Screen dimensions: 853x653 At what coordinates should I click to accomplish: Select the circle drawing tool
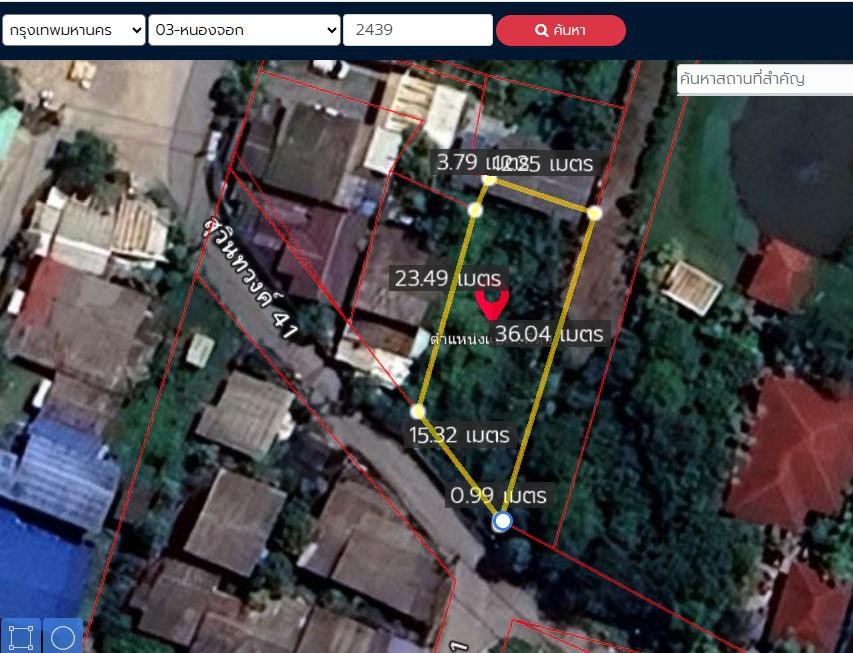[63, 637]
